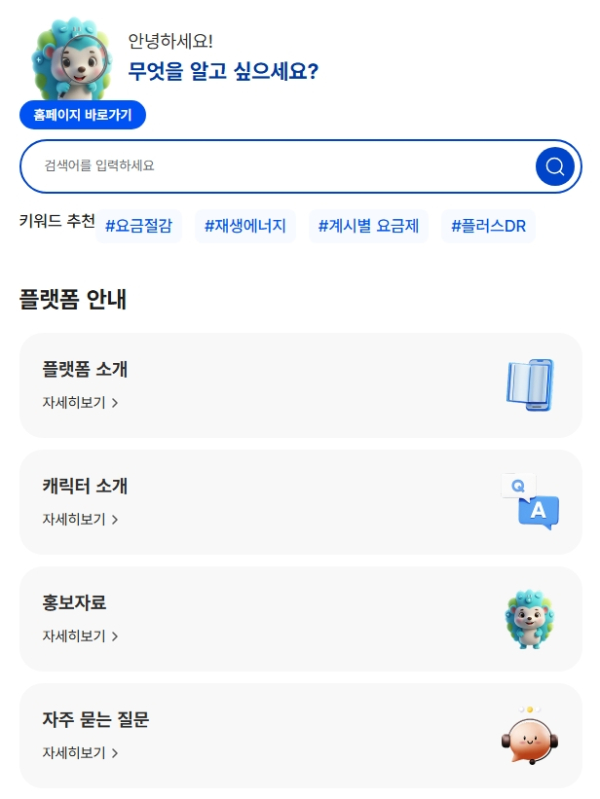Tap the 홈페이지 바로가기 button
The width and height of the screenshot is (600, 799).
click(82, 115)
